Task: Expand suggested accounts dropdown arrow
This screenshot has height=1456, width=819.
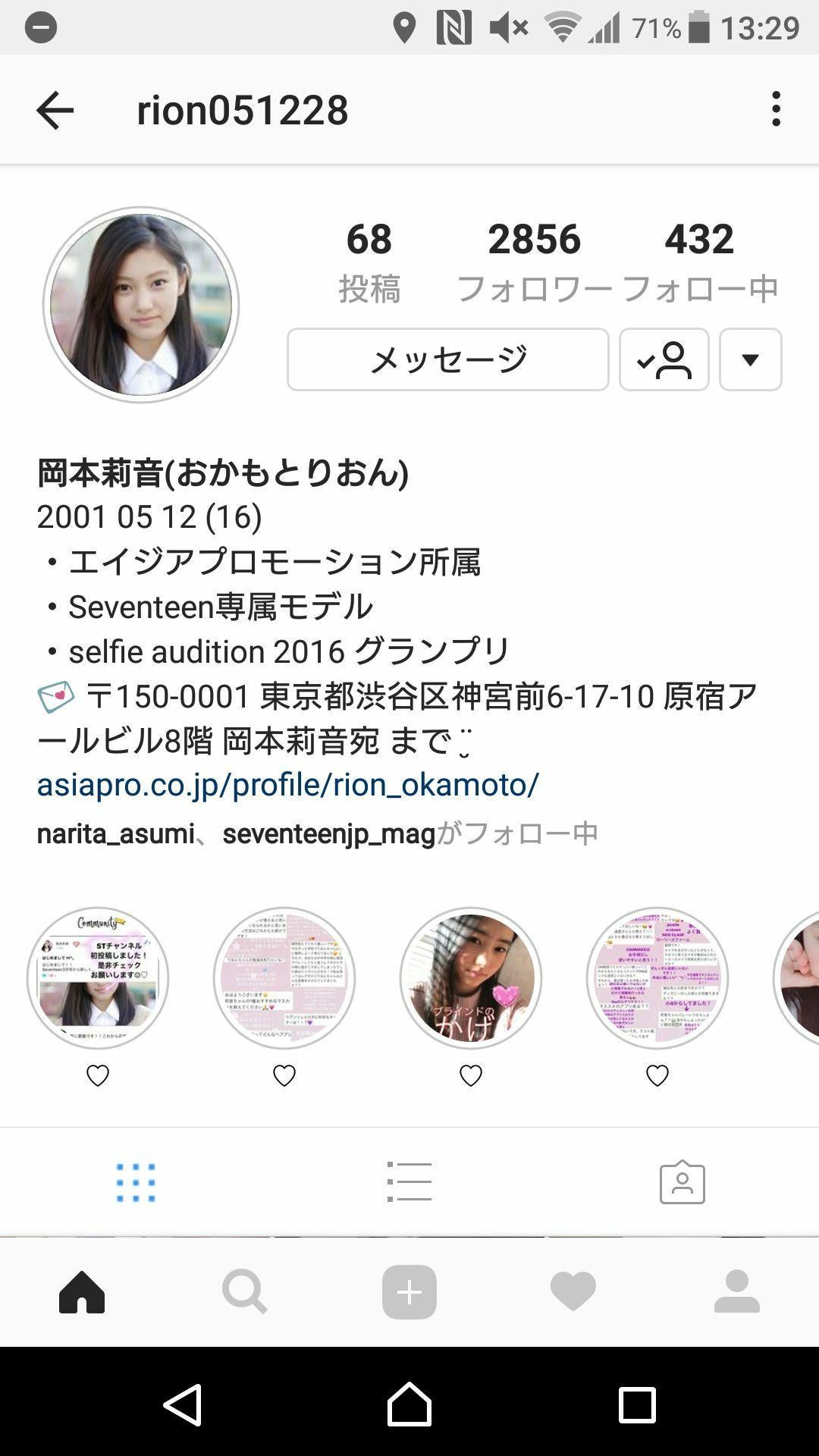Action: coord(750,359)
